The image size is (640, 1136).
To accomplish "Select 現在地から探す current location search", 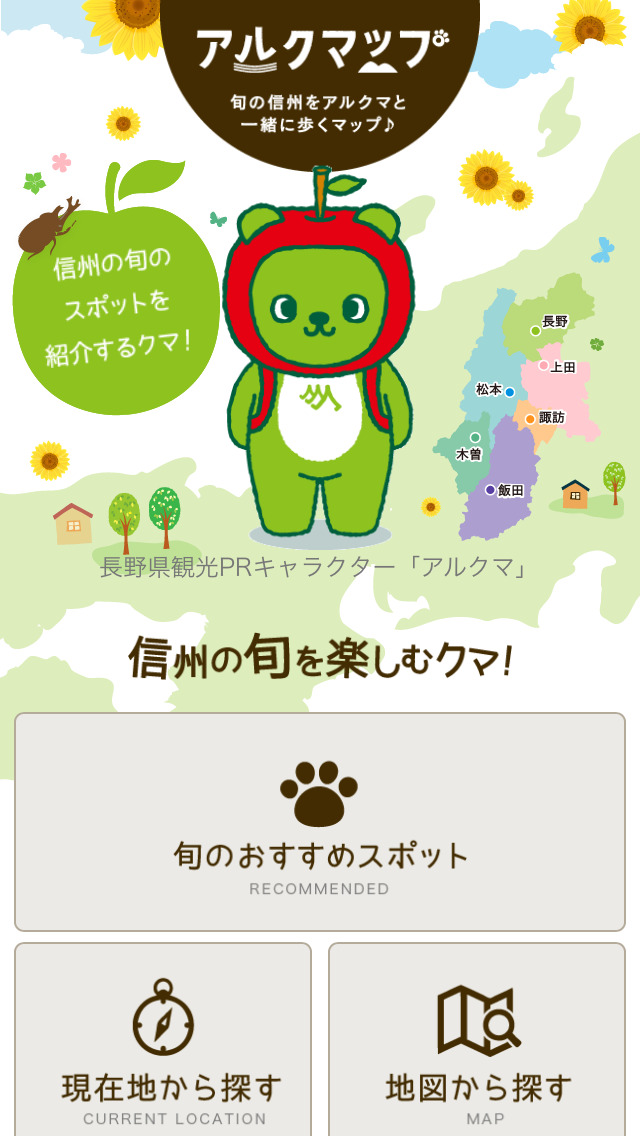I will pyautogui.click(x=163, y=1045).
